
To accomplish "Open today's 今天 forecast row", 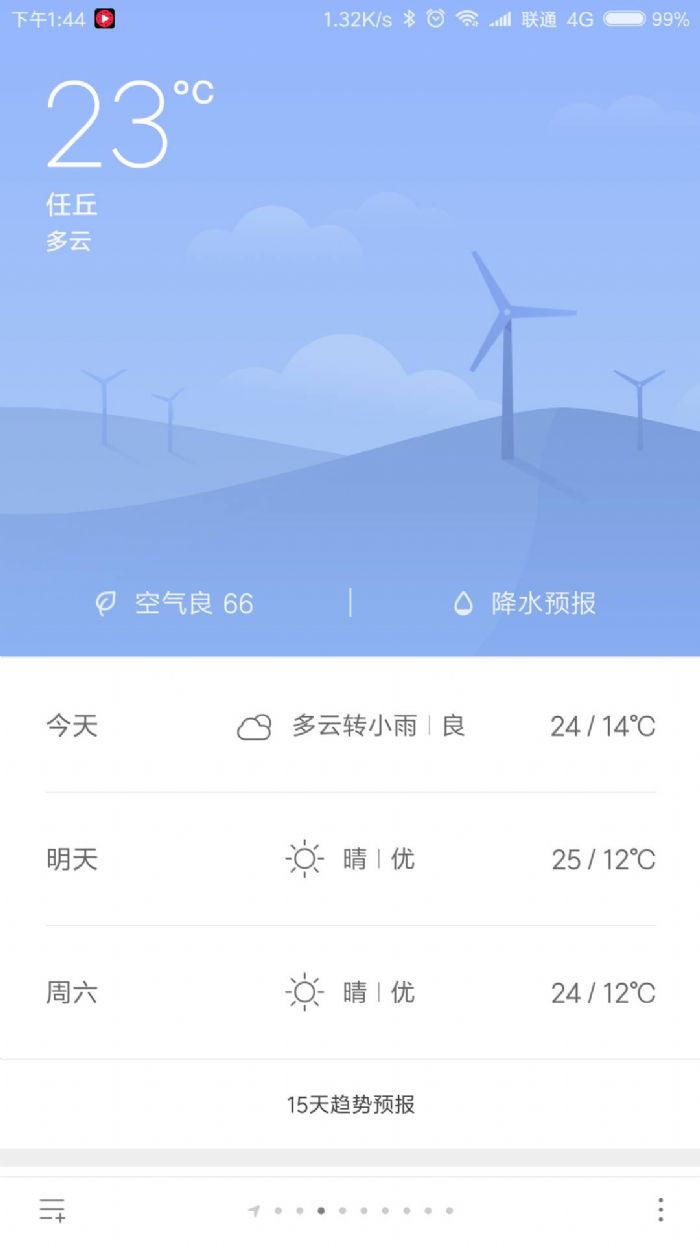I will click(x=350, y=726).
